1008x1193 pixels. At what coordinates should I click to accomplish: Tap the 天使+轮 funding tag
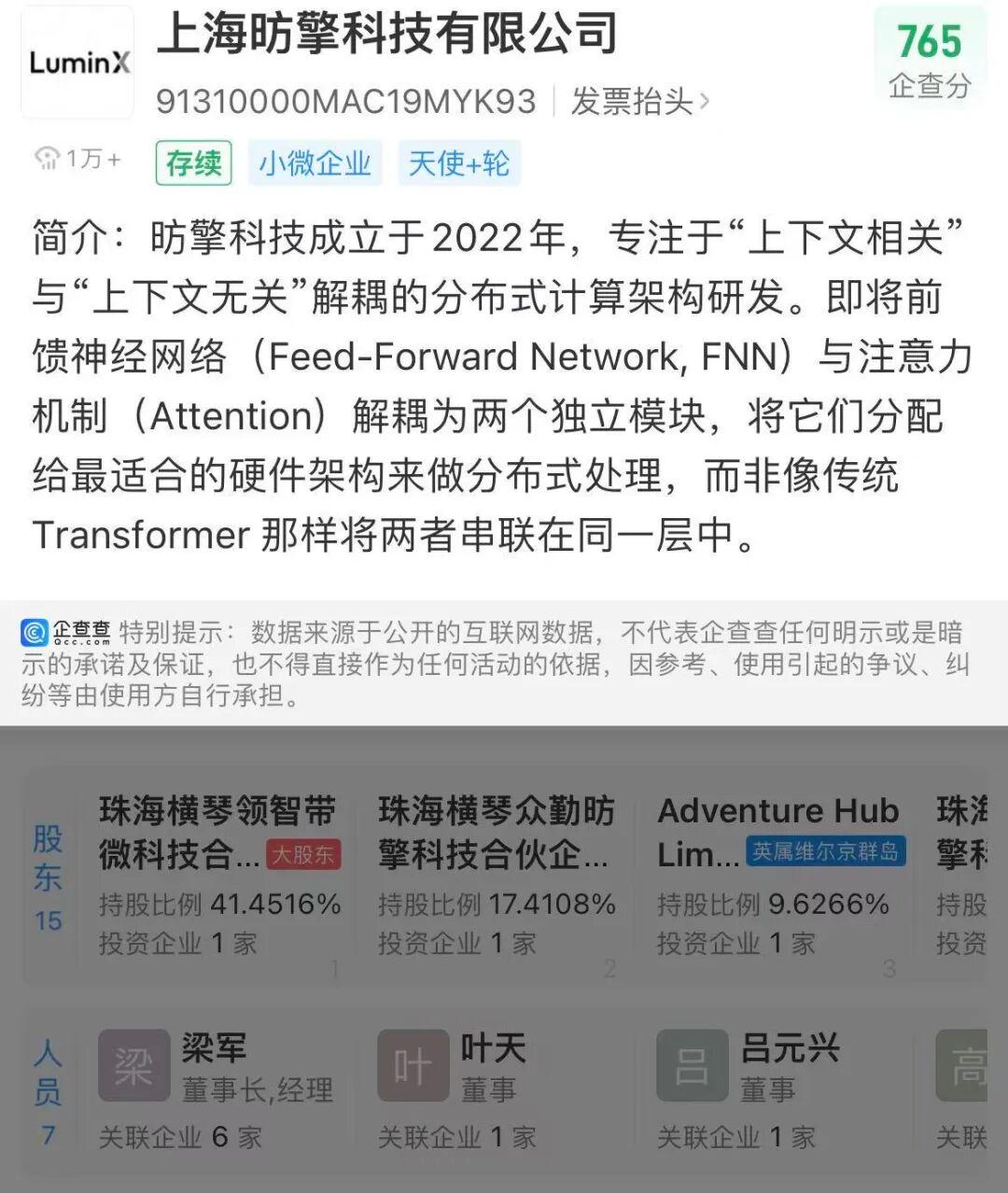tap(458, 163)
